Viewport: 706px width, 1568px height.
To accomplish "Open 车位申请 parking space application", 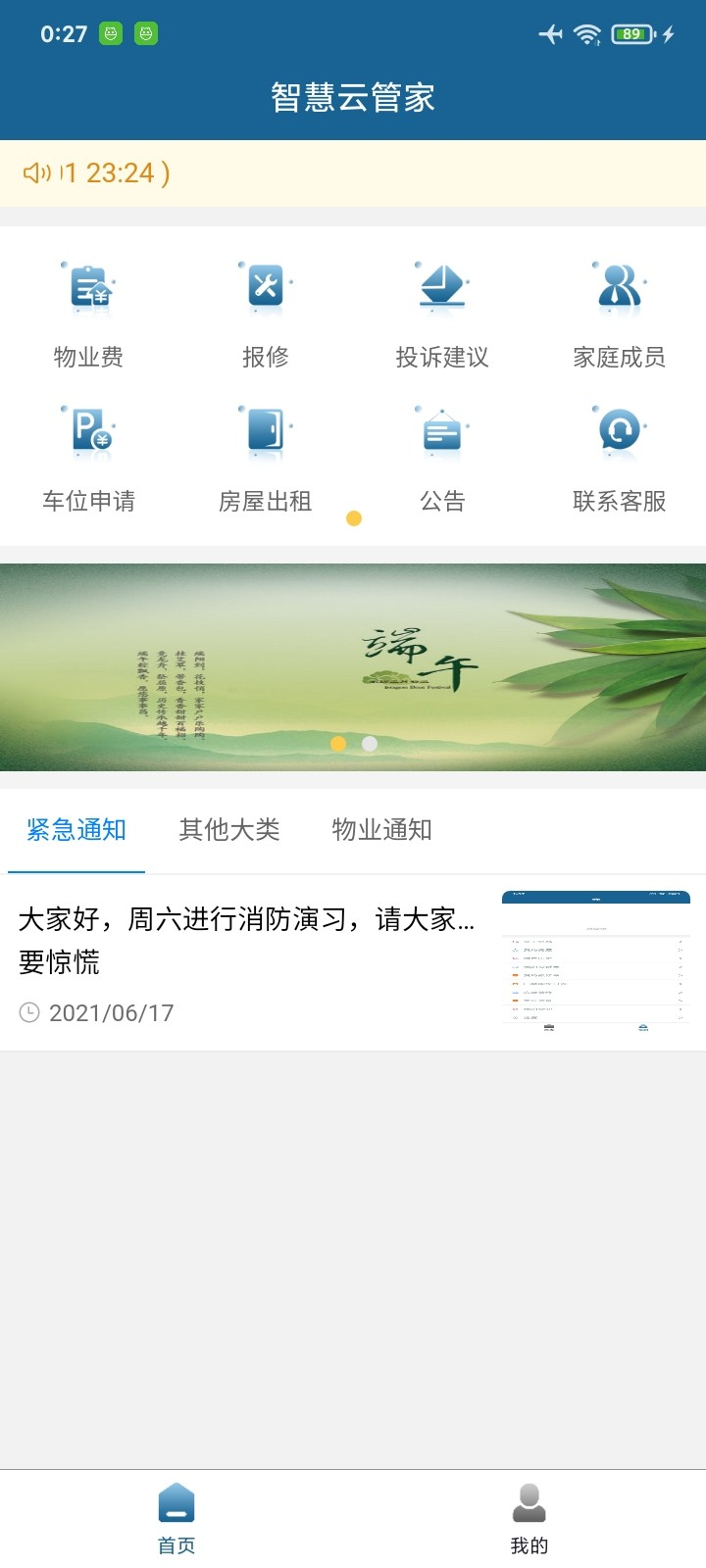I will (88, 458).
